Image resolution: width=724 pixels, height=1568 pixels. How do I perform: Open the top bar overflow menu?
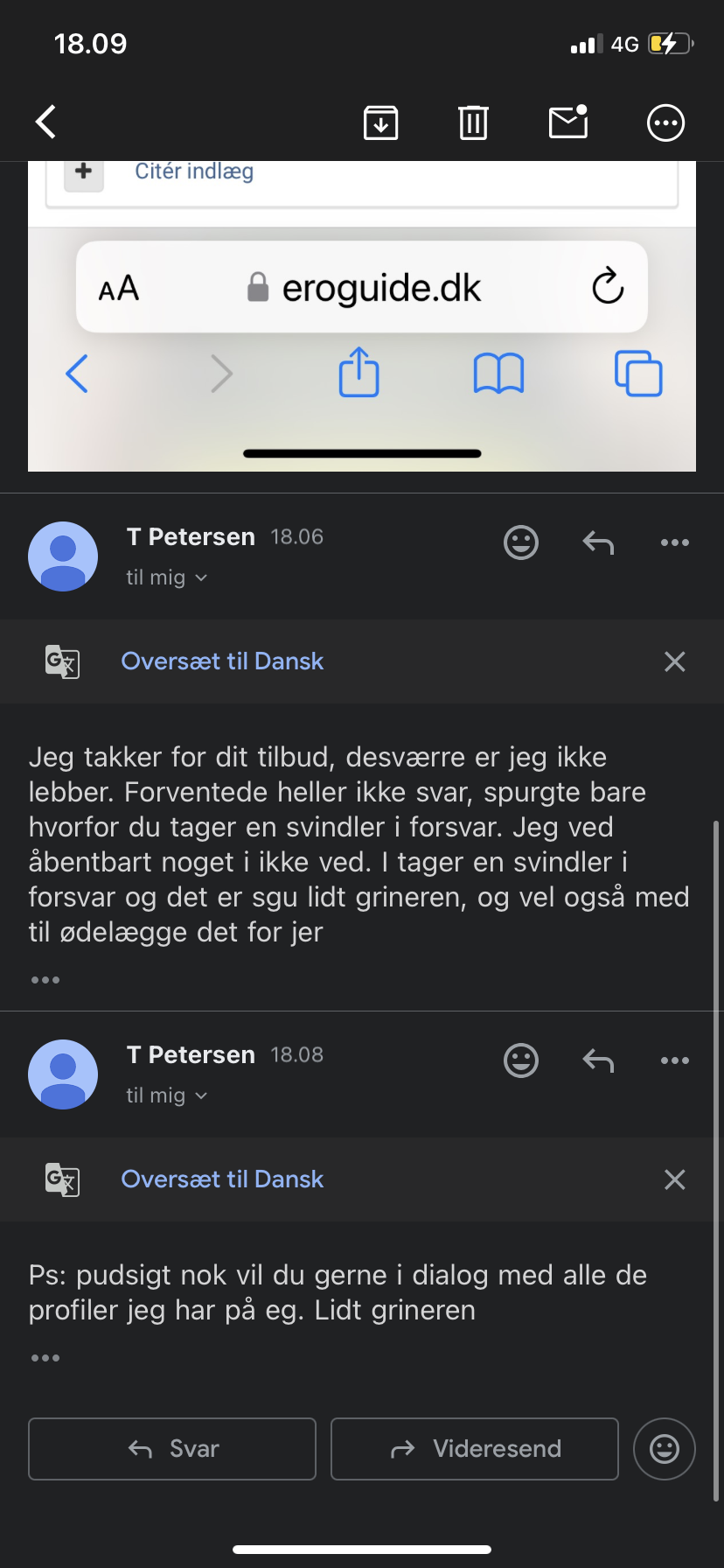coord(665,122)
